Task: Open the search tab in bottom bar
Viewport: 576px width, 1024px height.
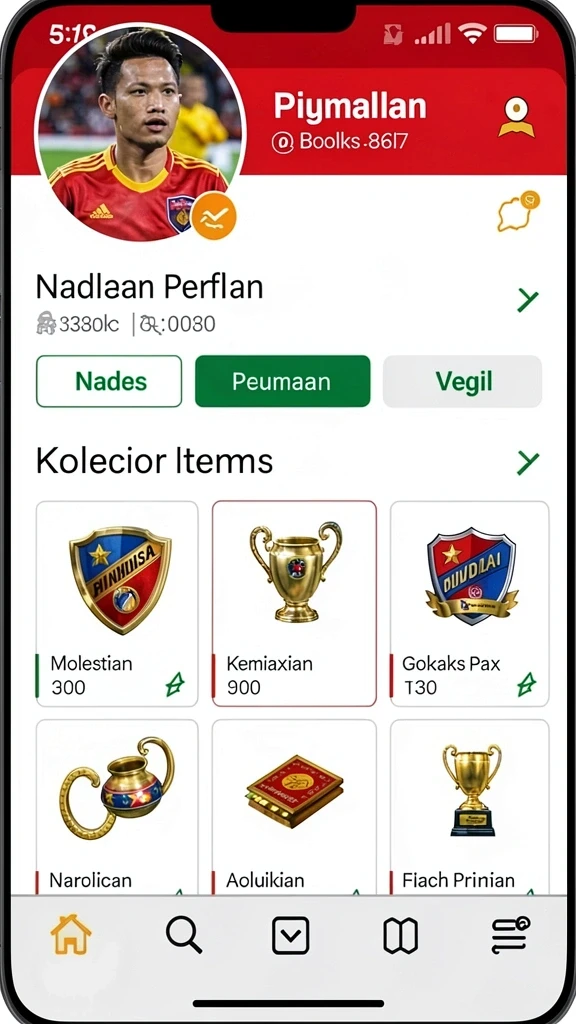Action: click(x=184, y=935)
